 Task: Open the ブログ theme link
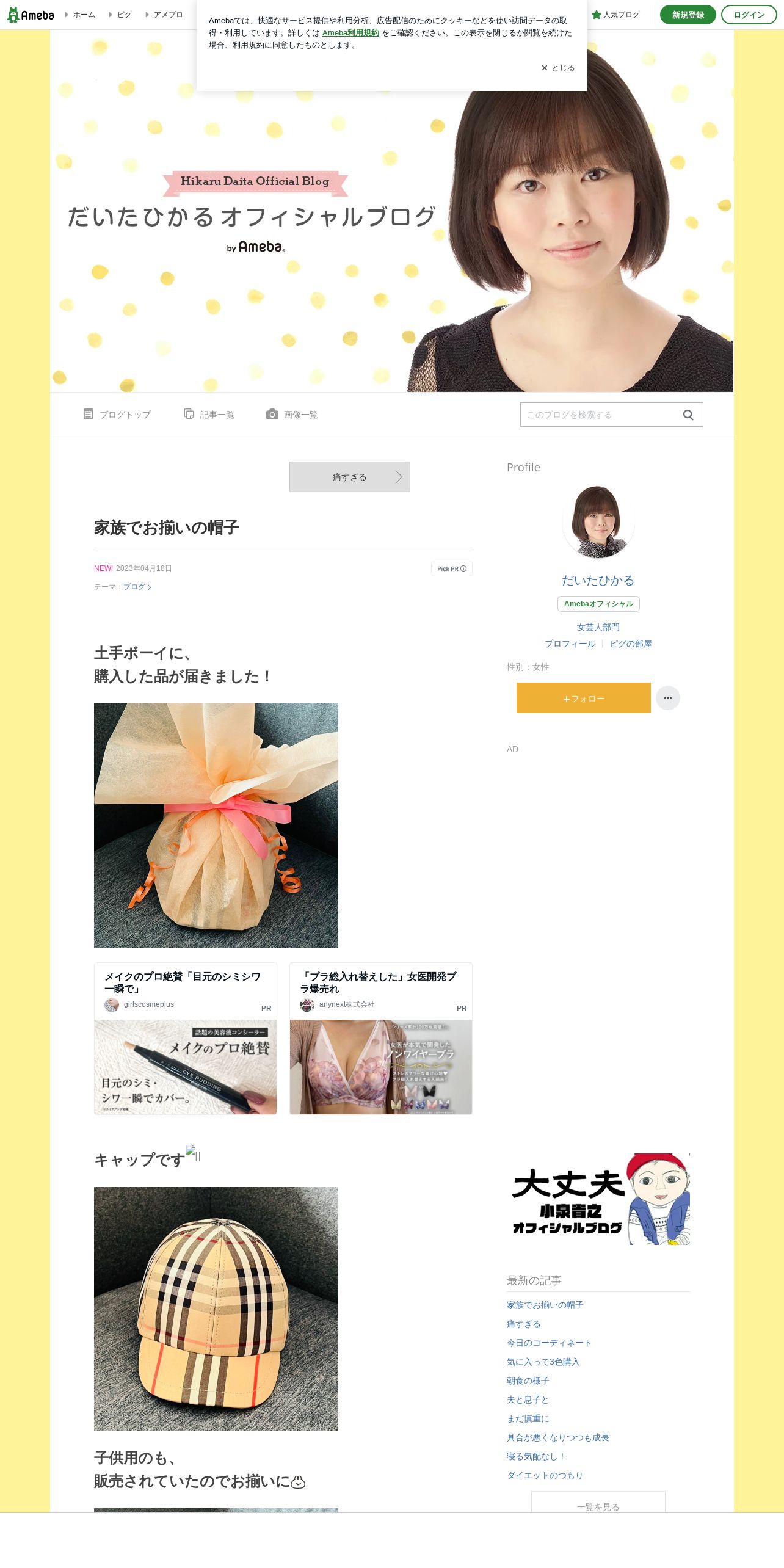(x=137, y=587)
